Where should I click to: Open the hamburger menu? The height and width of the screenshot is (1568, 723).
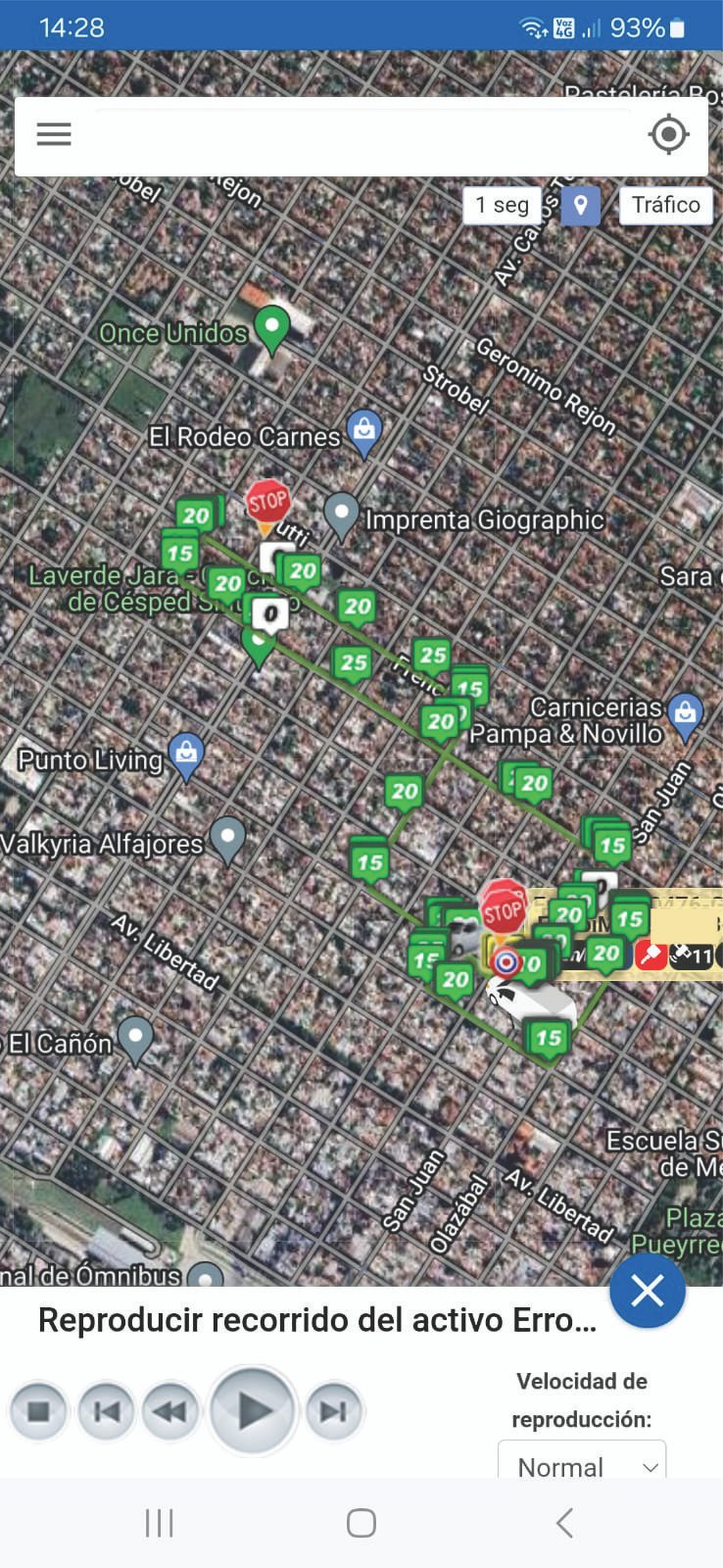click(x=54, y=134)
